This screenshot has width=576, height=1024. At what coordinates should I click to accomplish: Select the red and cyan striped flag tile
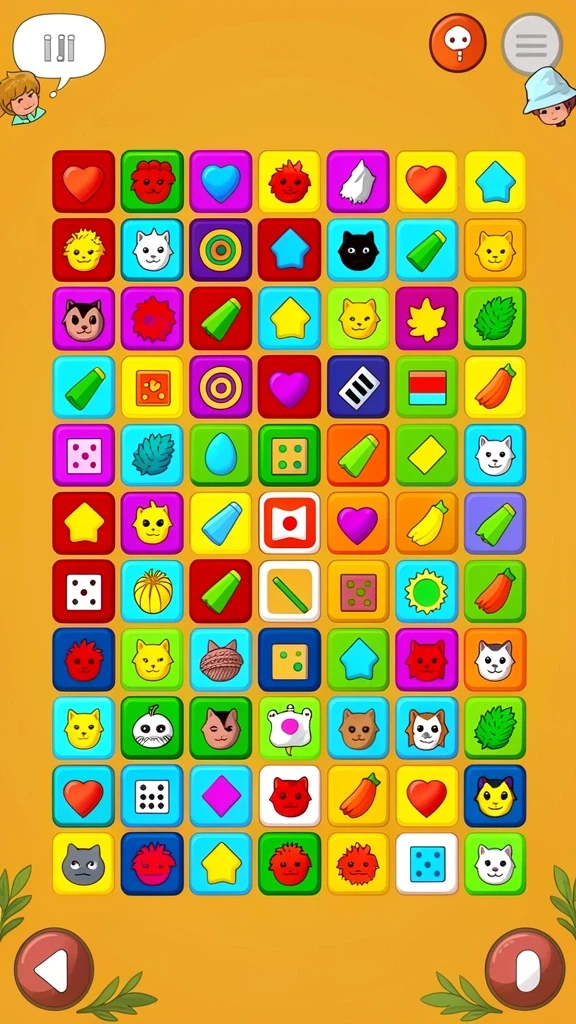[426, 387]
